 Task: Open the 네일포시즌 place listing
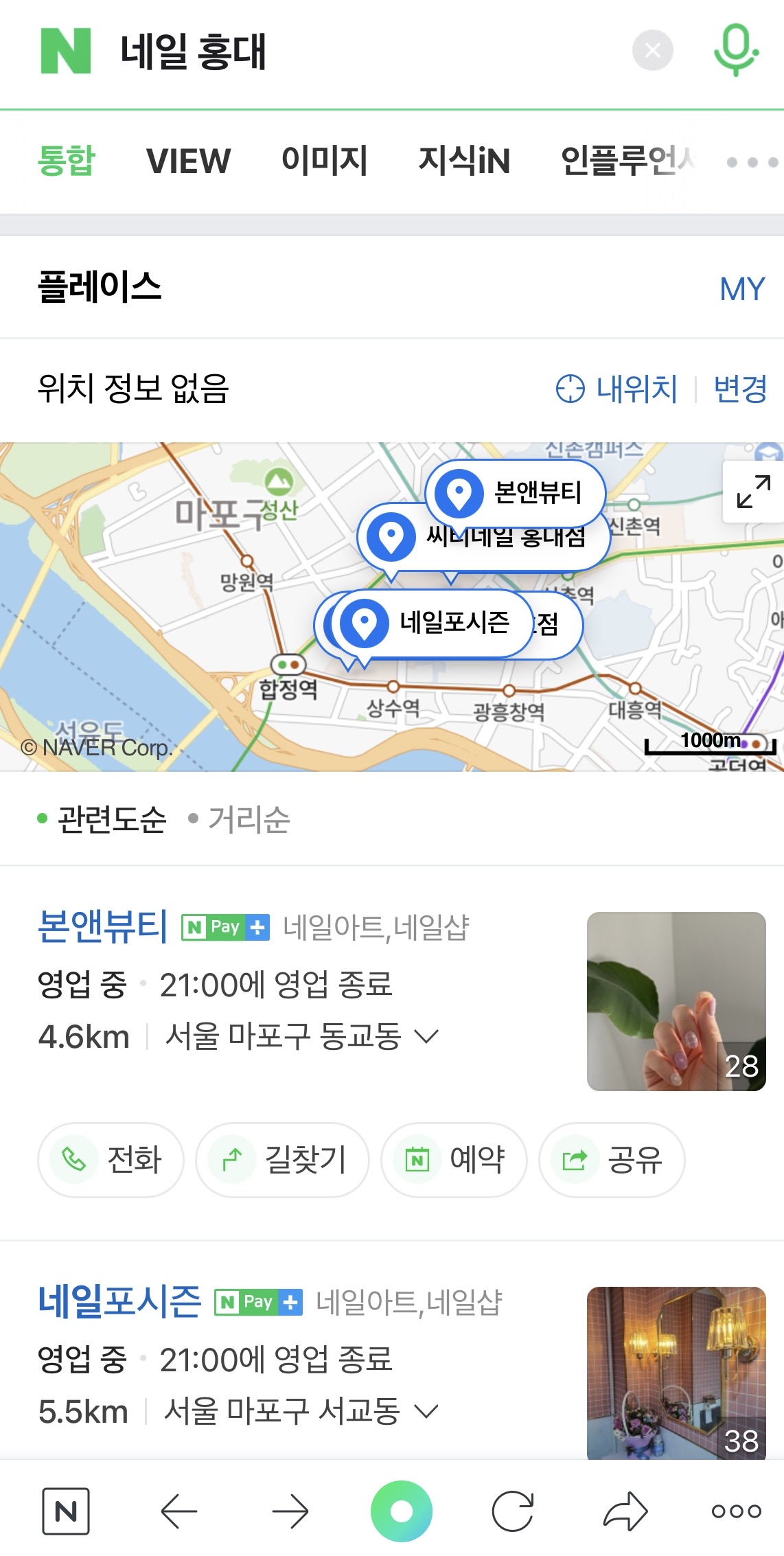tap(119, 1301)
